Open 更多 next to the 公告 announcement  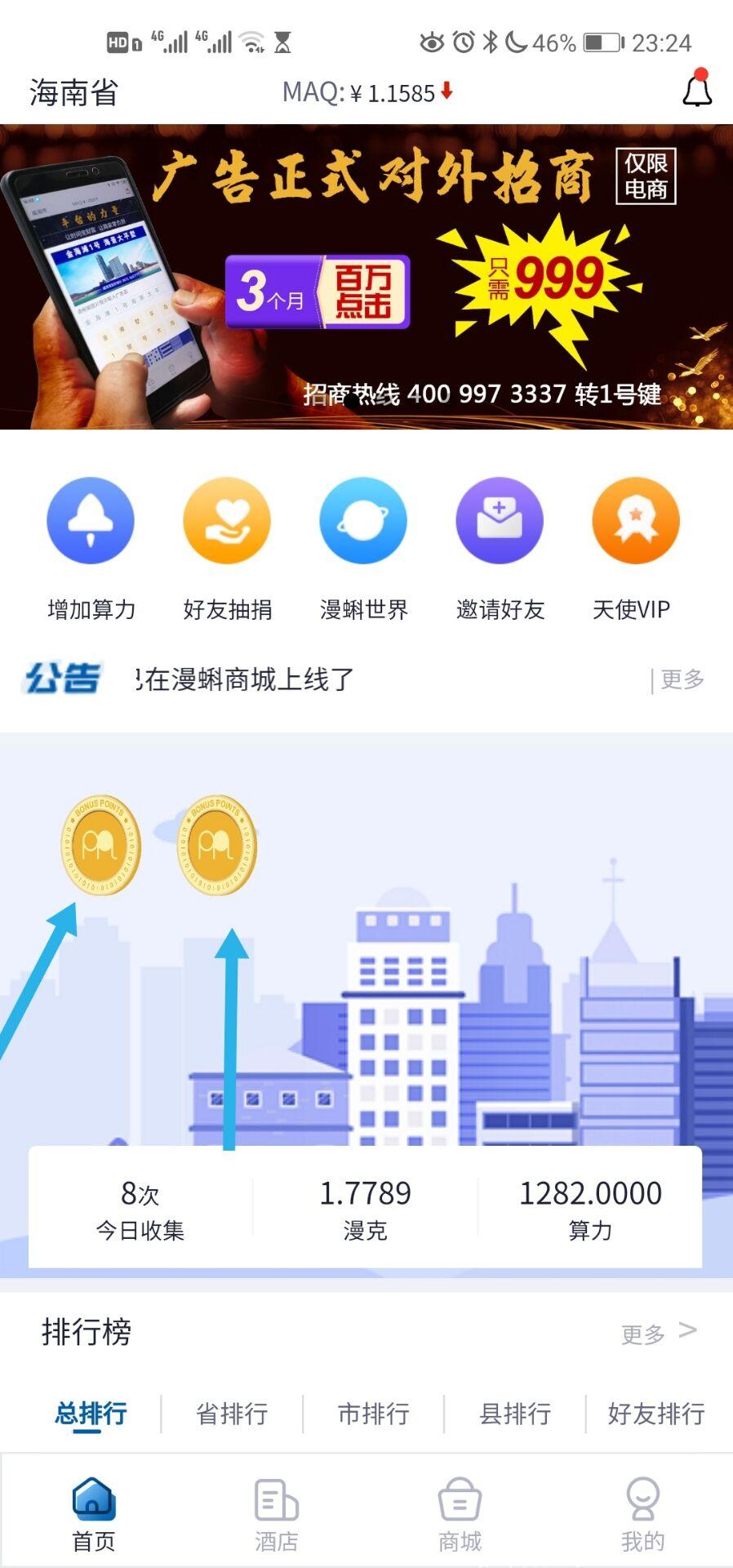click(x=682, y=678)
